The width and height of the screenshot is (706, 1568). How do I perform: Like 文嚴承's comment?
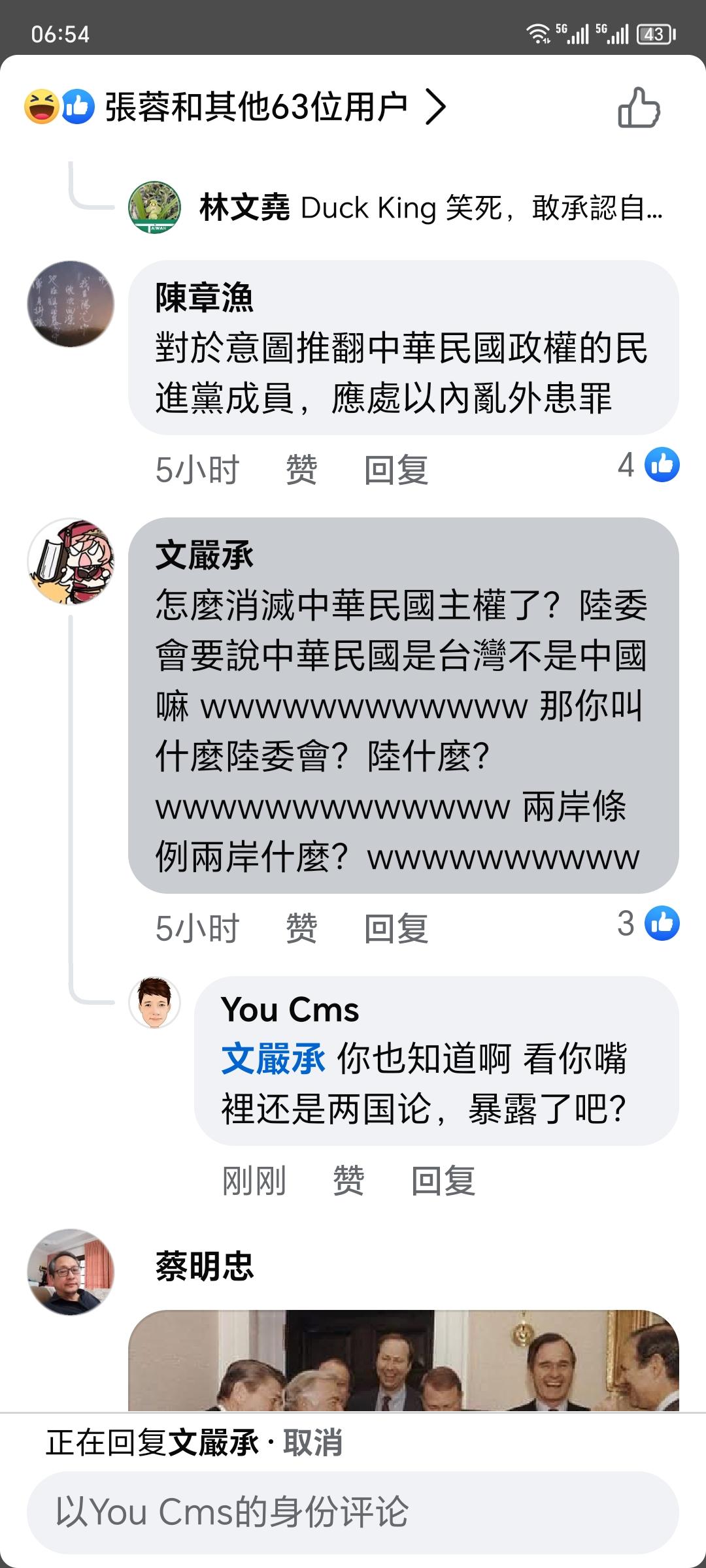pos(301,928)
